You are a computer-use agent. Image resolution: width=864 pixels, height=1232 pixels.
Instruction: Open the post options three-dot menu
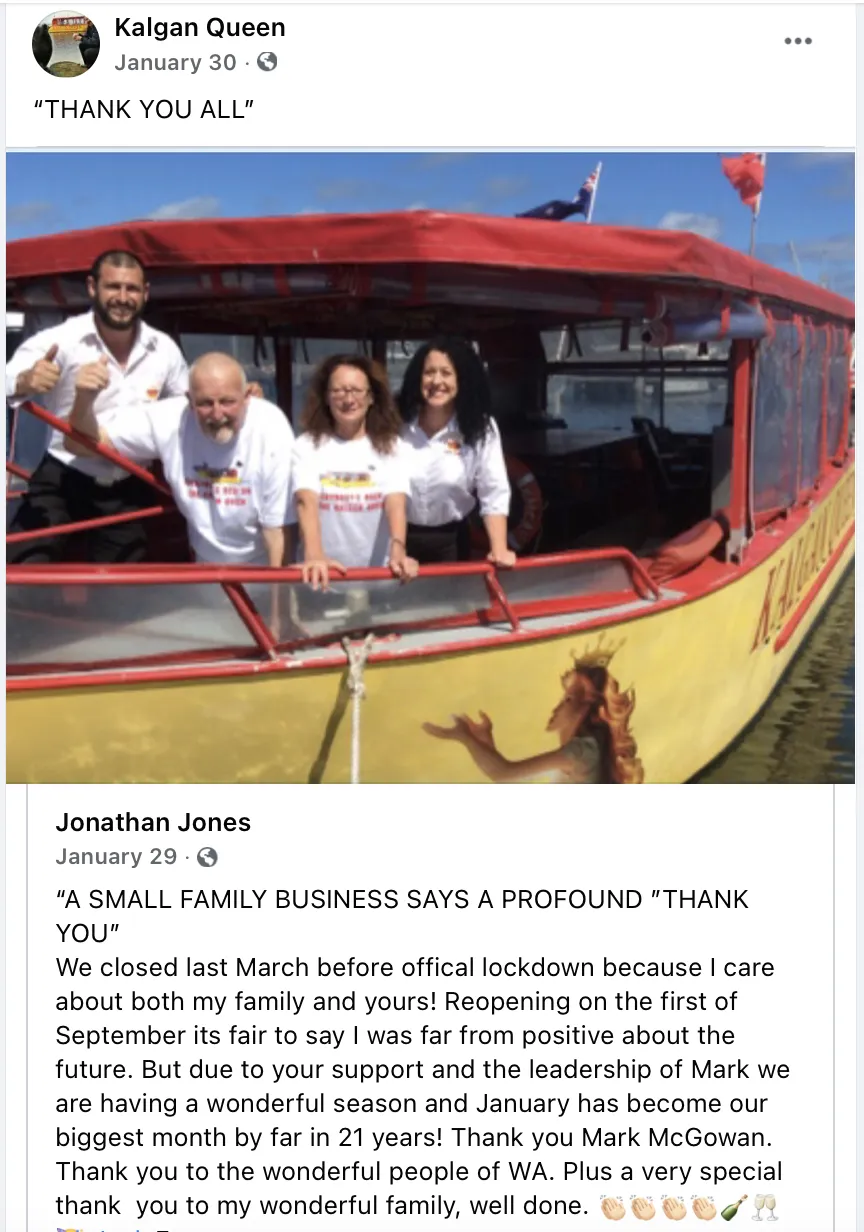tap(797, 42)
